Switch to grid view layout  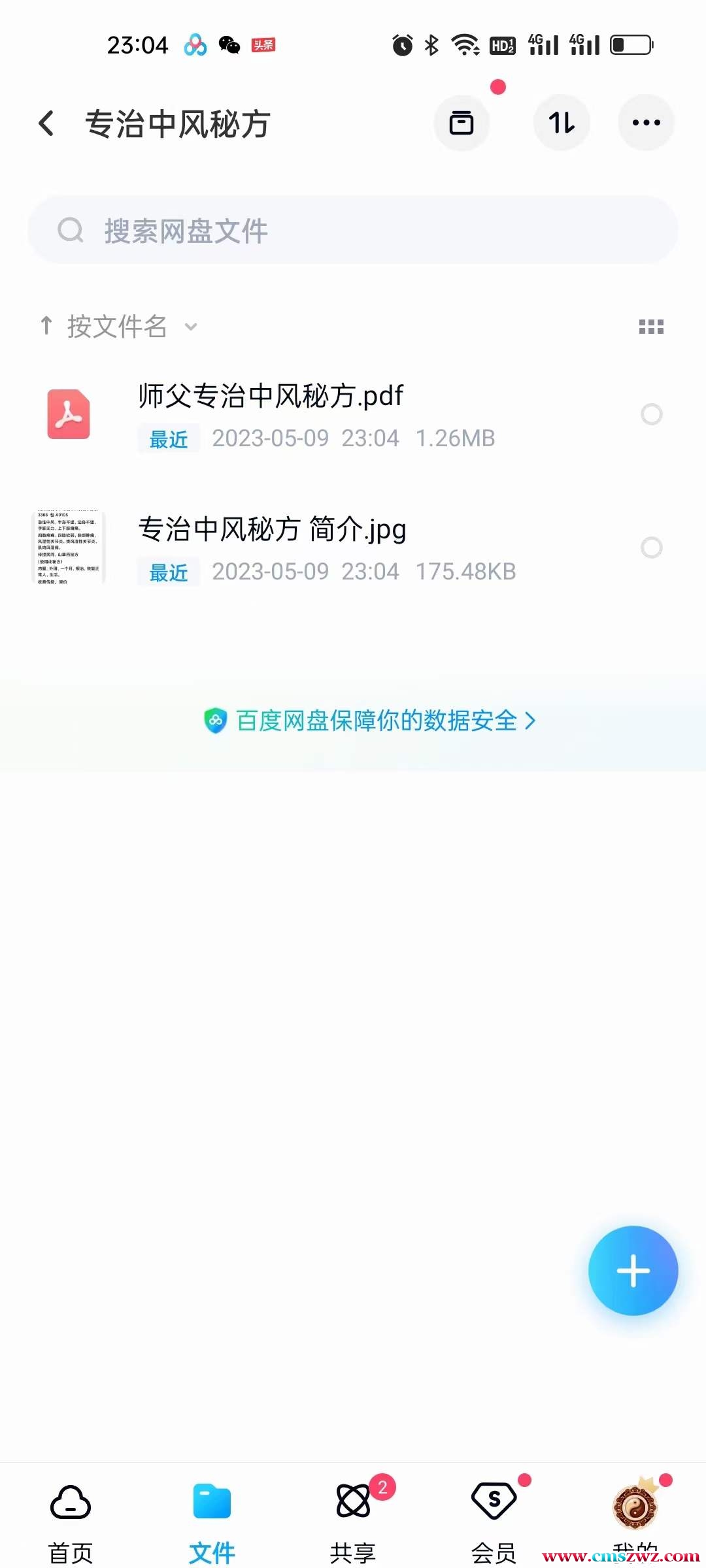tap(651, 327)
